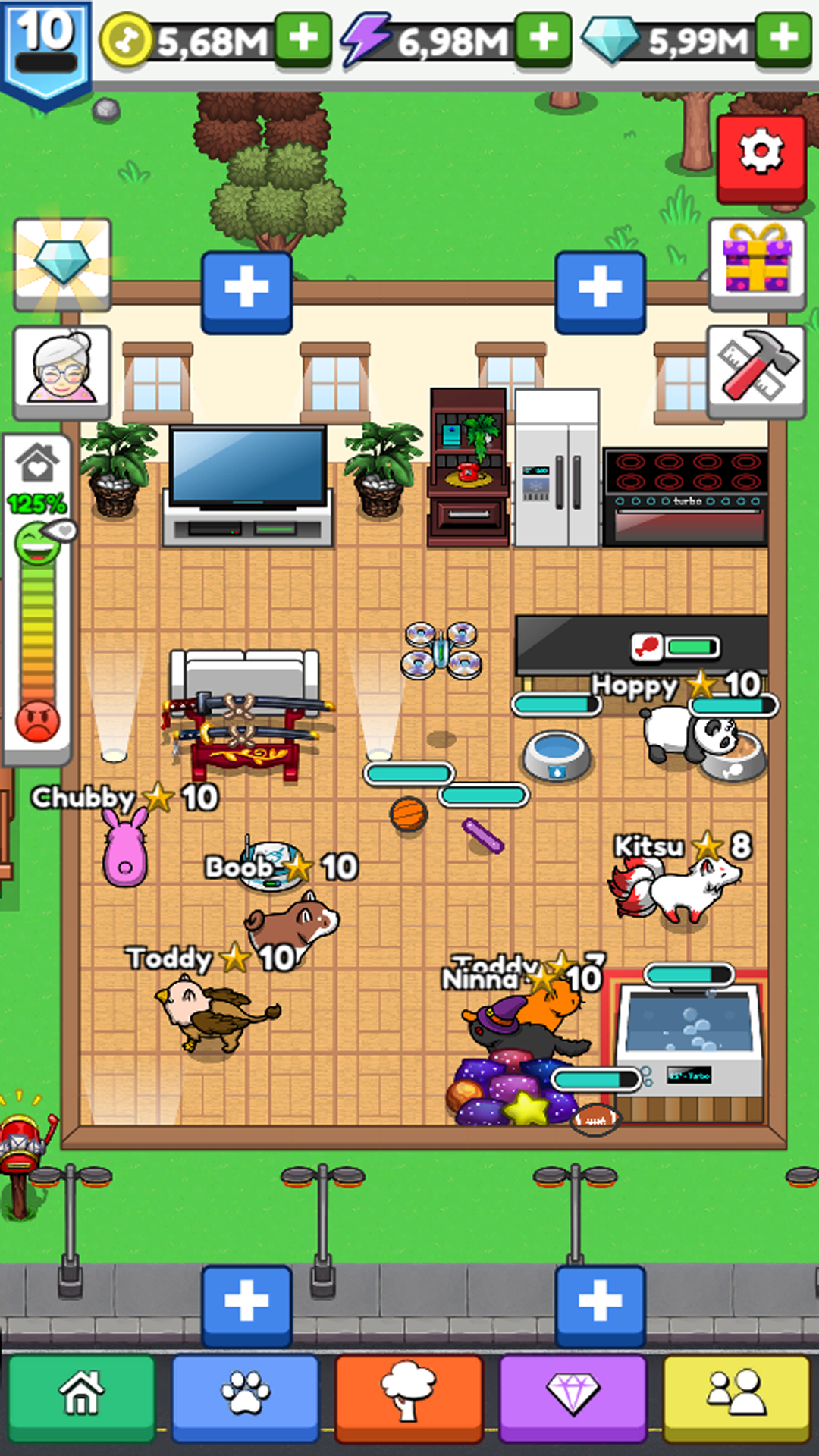This screenshot has width=819, height=1456.
Task: Switch to the friends tab
Action: (x=736, y=1396)
